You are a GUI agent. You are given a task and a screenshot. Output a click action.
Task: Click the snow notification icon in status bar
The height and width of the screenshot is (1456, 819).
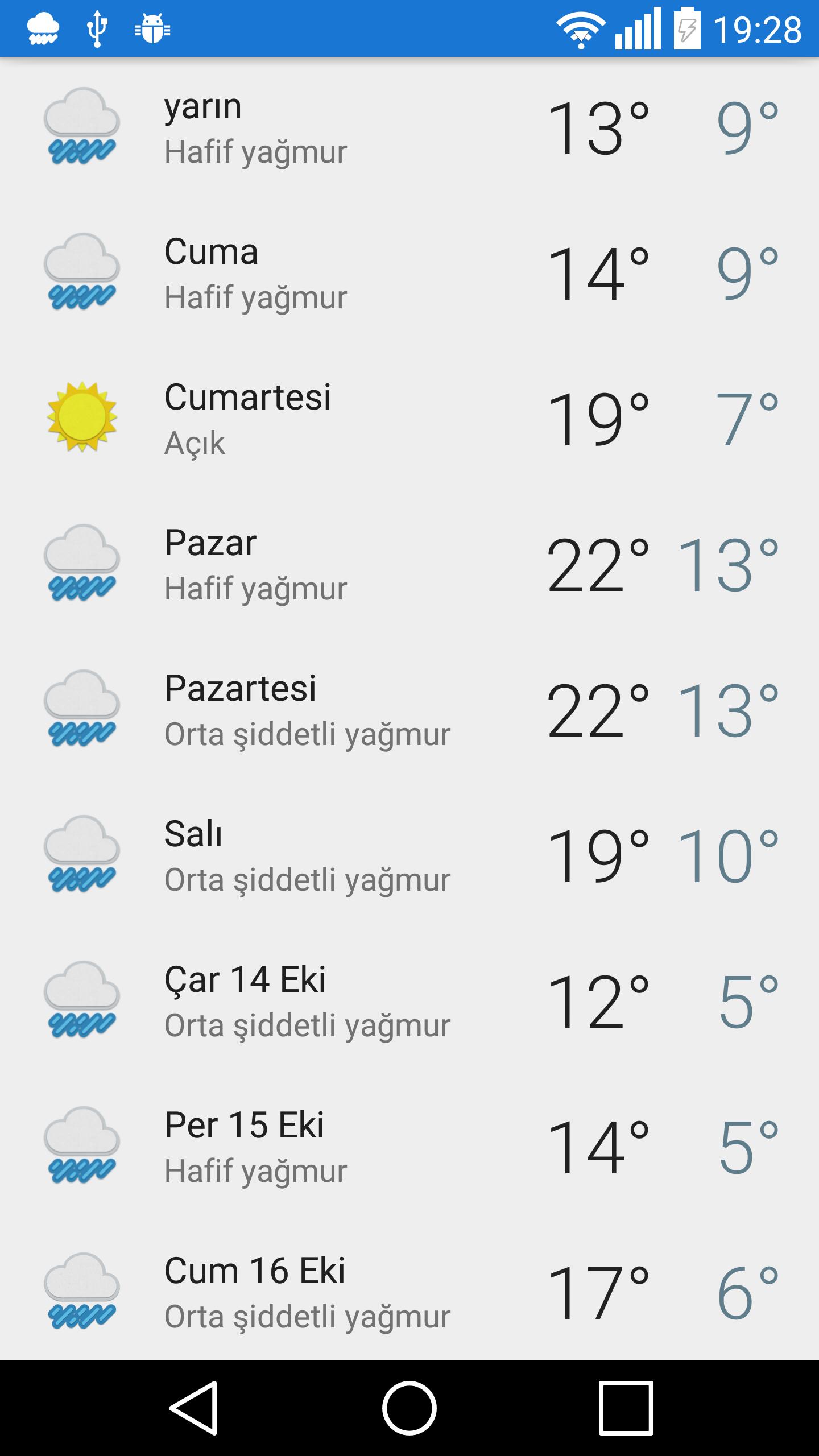pyautogui.click(x=43, y=28)
